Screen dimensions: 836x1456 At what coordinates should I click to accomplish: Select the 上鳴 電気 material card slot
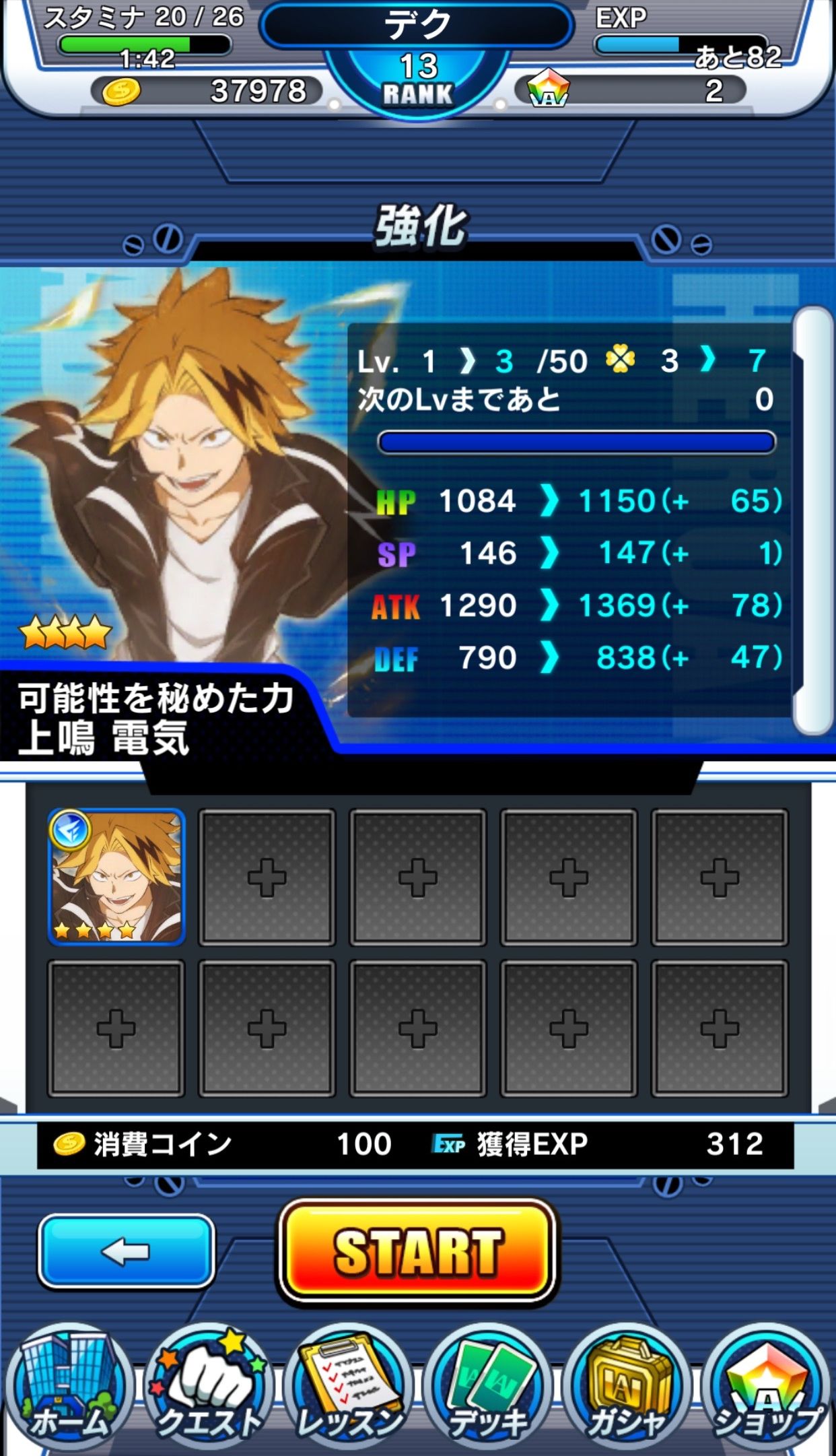[116, 876]
